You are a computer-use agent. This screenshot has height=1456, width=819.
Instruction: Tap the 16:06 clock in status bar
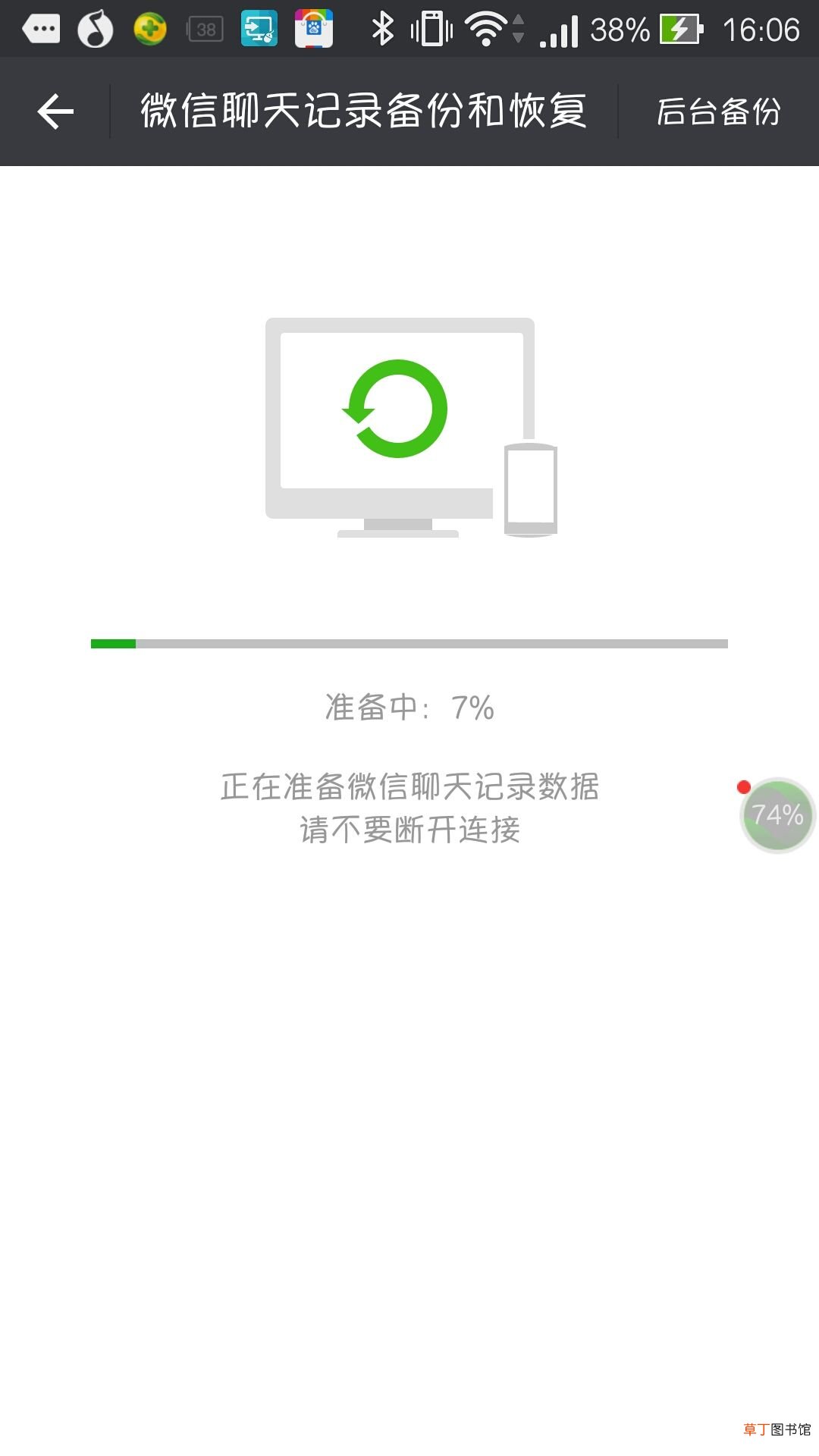pyautogui.click(x=762, y=28)
